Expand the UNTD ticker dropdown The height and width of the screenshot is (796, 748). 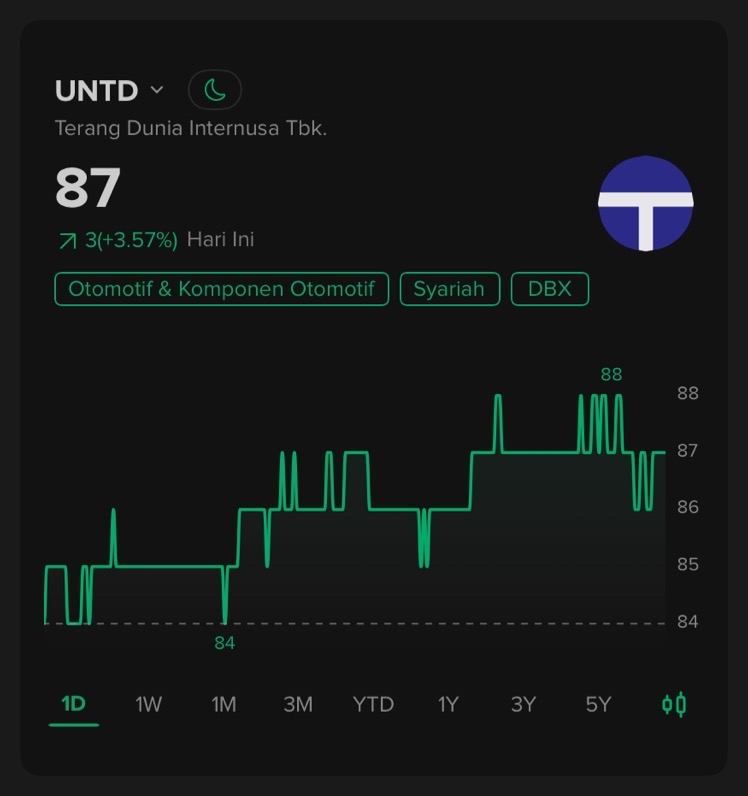click(x=156, y=90)
